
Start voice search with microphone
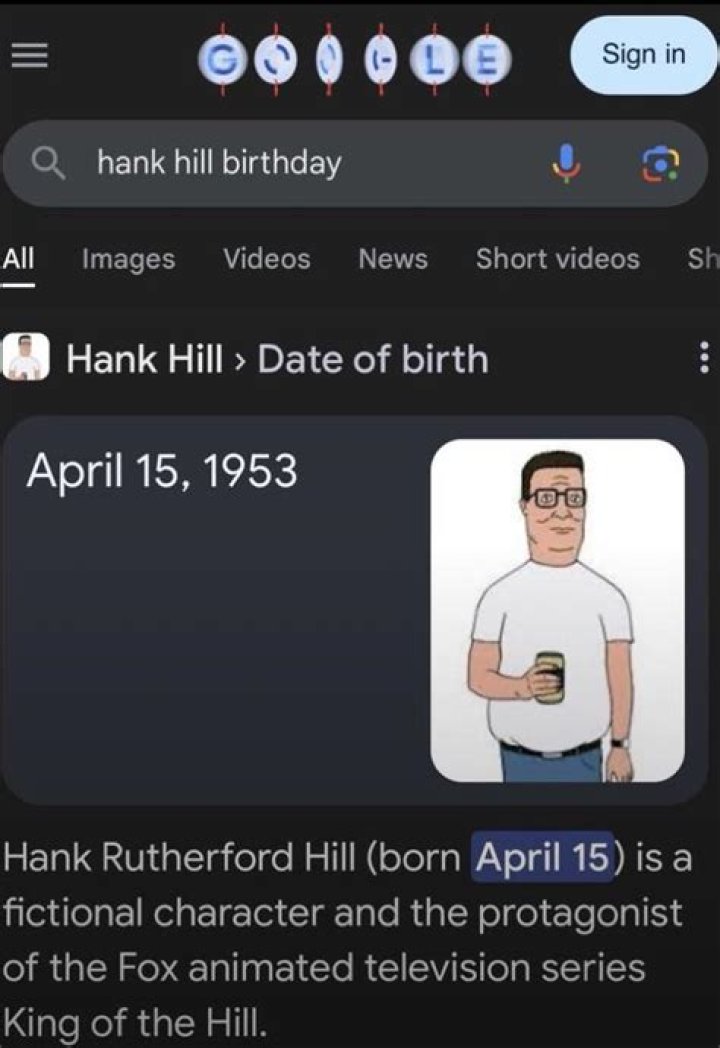[566, 163]
